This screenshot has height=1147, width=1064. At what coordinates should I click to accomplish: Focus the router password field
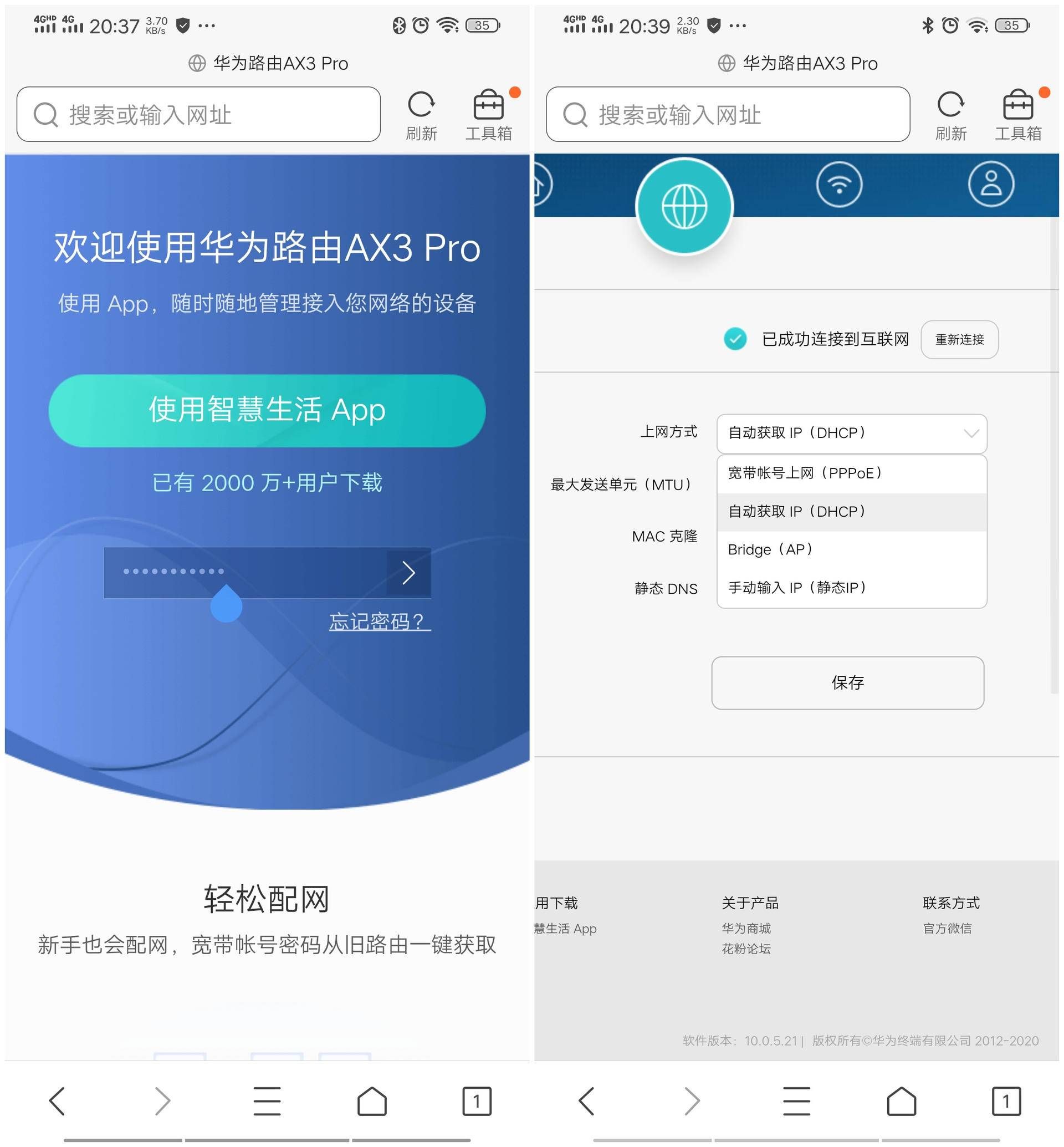tap(245, 572)
